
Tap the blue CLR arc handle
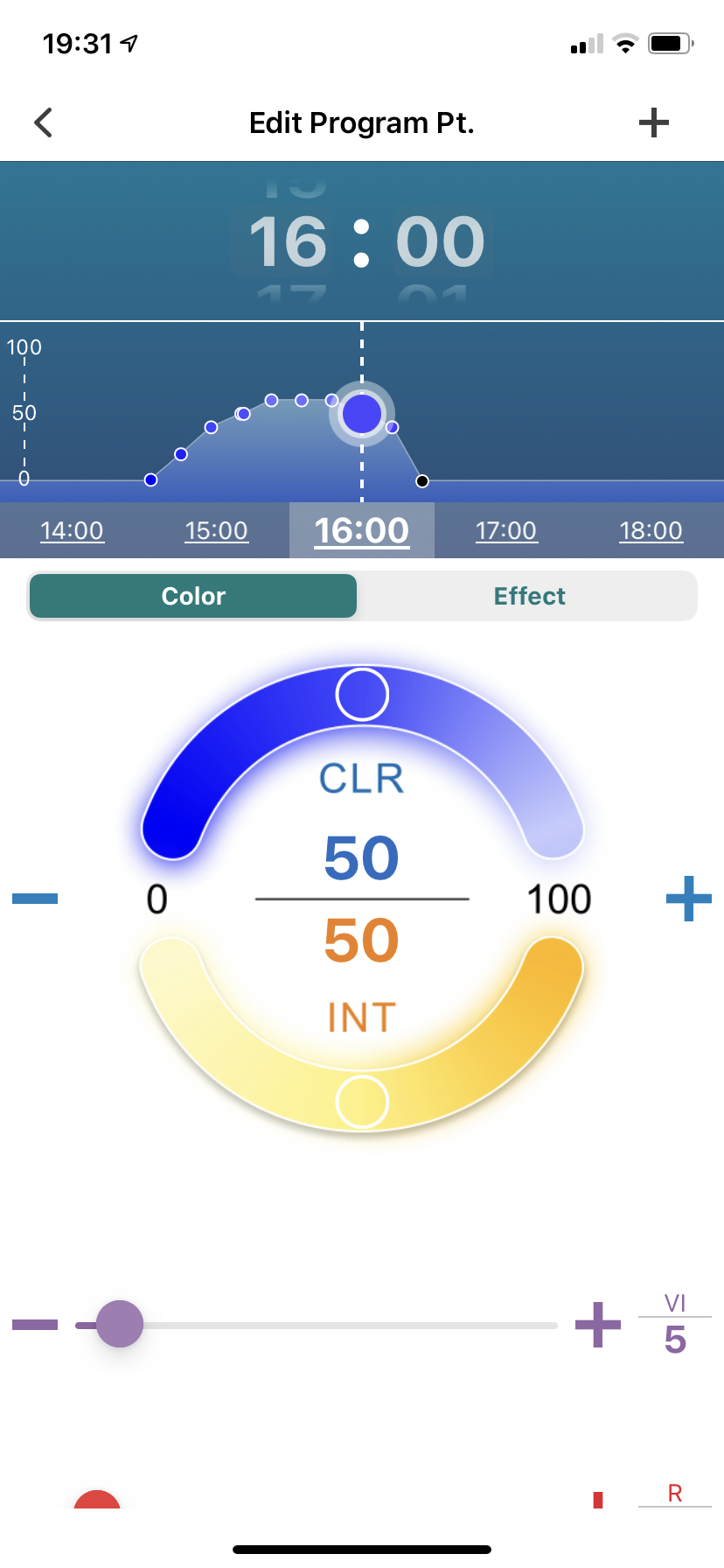[362, 695]
